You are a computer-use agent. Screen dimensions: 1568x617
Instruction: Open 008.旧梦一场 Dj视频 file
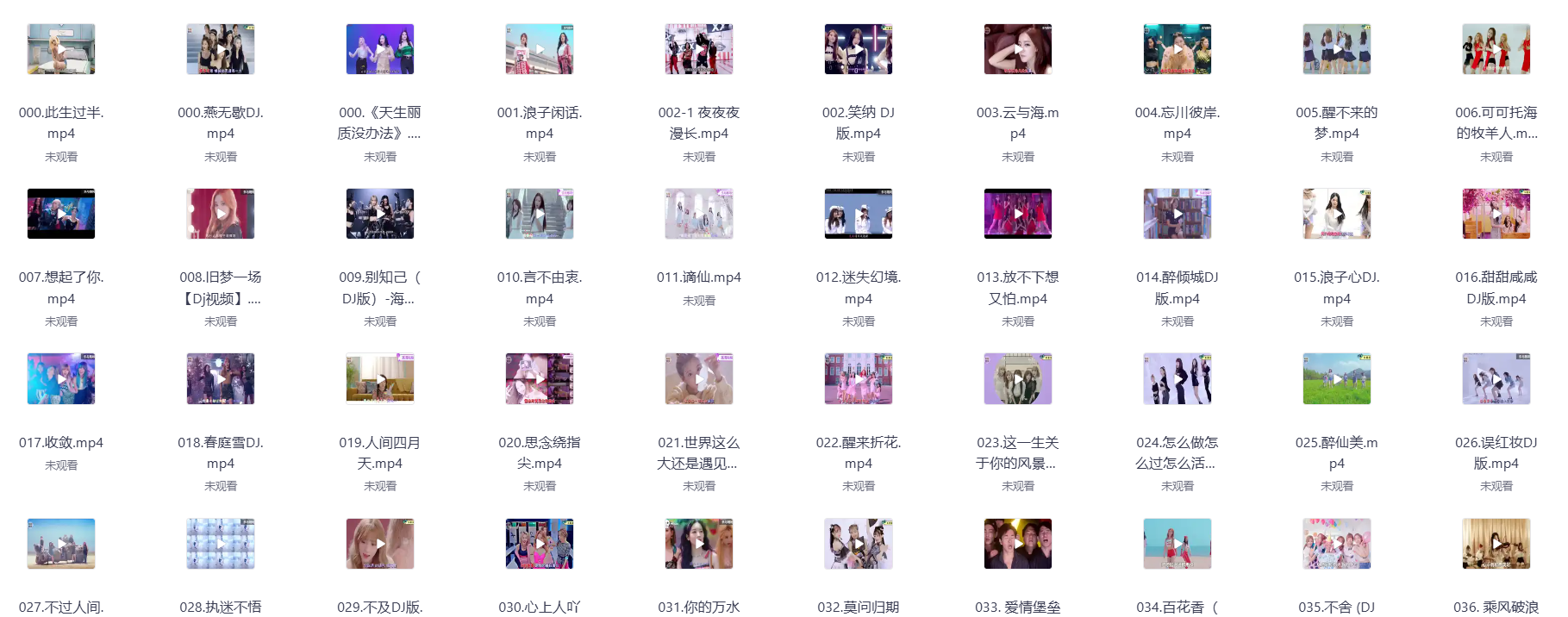pyautogui.click(x=221, y=214)
